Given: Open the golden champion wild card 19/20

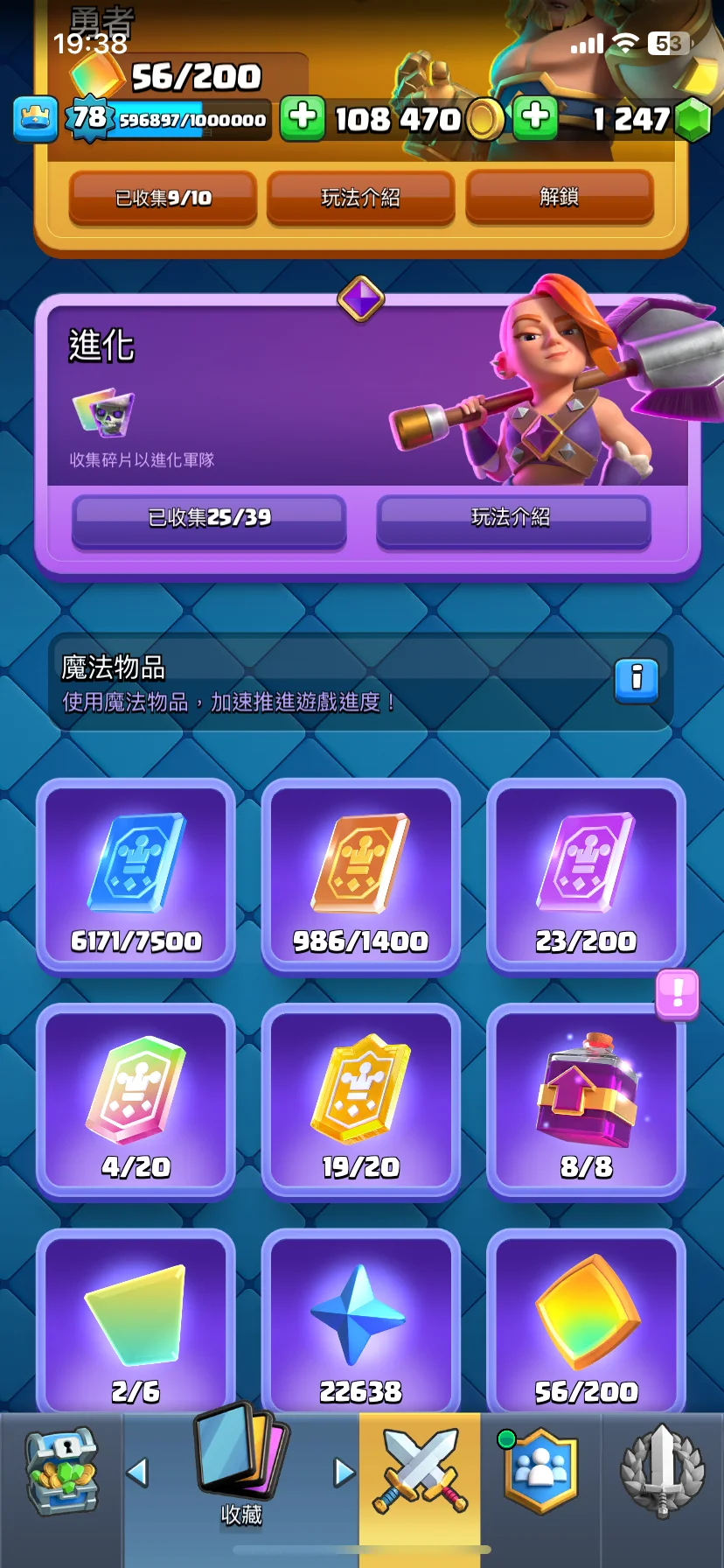Looking at the screenshot, I should point(360,1101).
